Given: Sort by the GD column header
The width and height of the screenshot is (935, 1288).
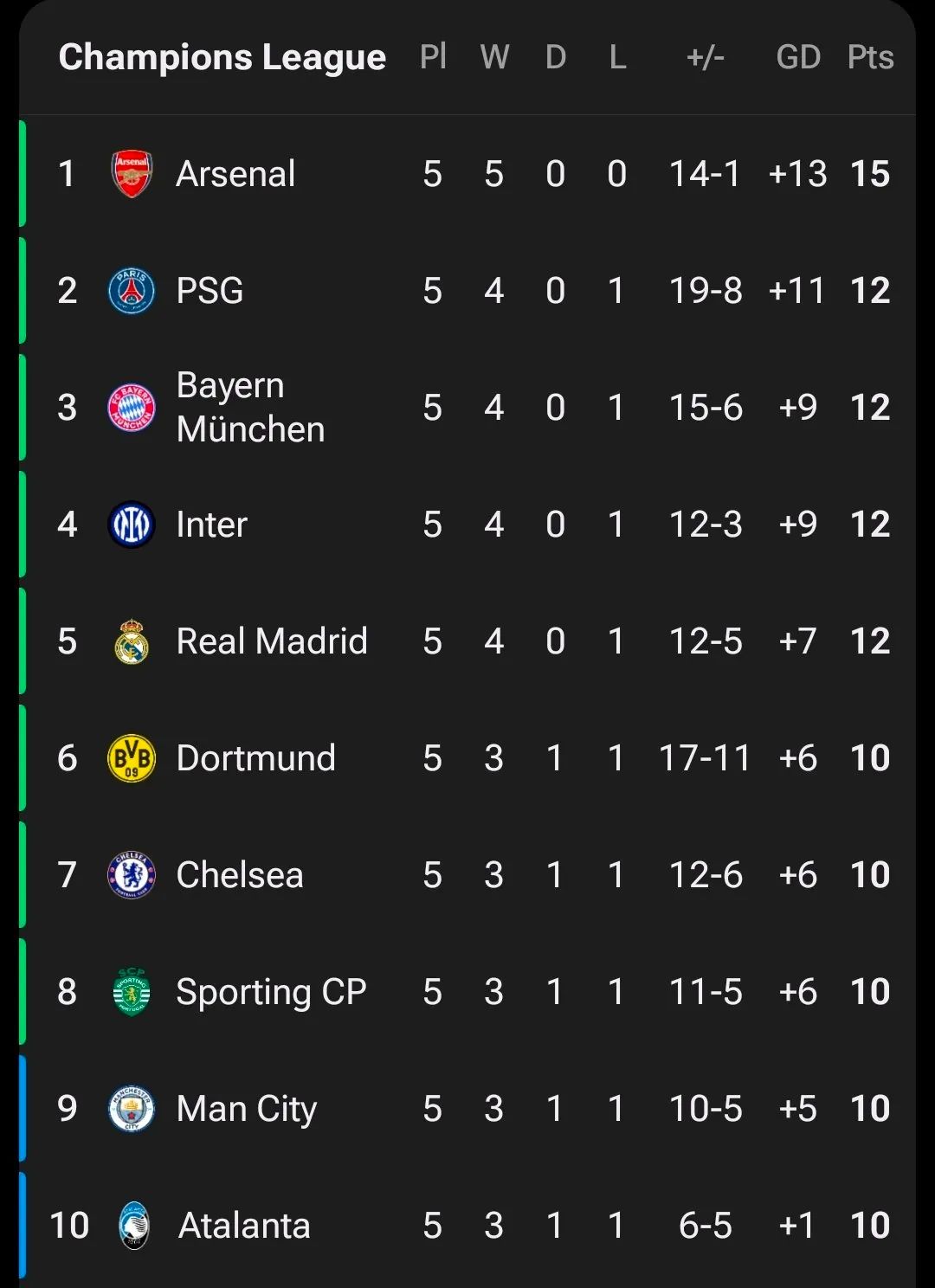Looking at the screenshot, I should 799,57.
